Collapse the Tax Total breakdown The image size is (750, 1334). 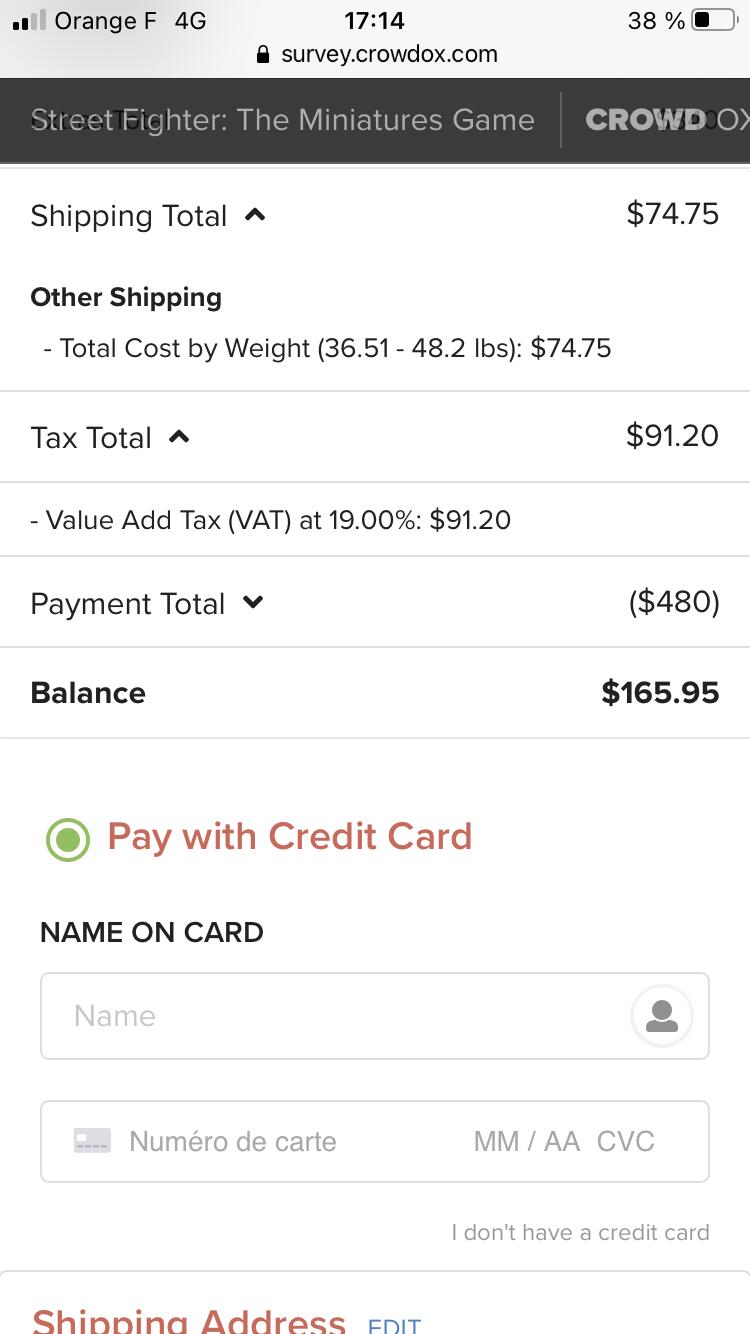pos(179,437)
